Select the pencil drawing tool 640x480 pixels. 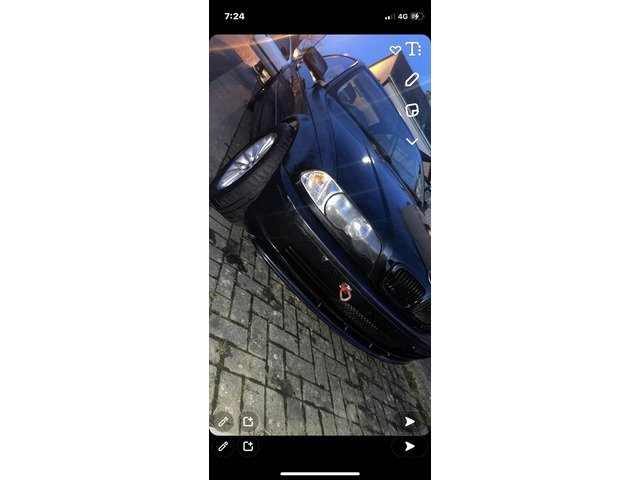pyautogui.click(x=412, y=79)
